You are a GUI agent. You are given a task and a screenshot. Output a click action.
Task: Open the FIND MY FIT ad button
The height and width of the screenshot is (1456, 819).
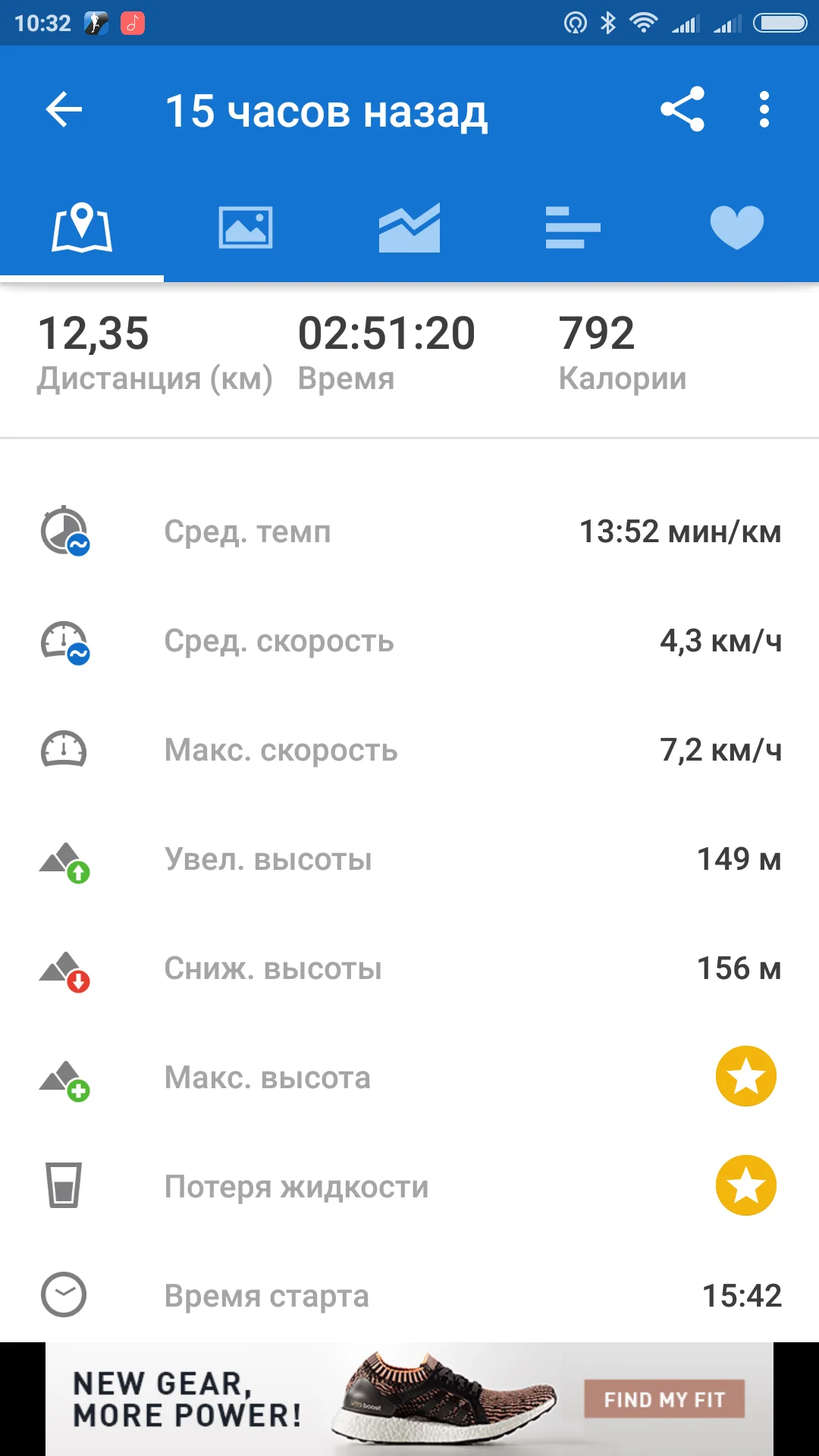[x=664, y=1399]
